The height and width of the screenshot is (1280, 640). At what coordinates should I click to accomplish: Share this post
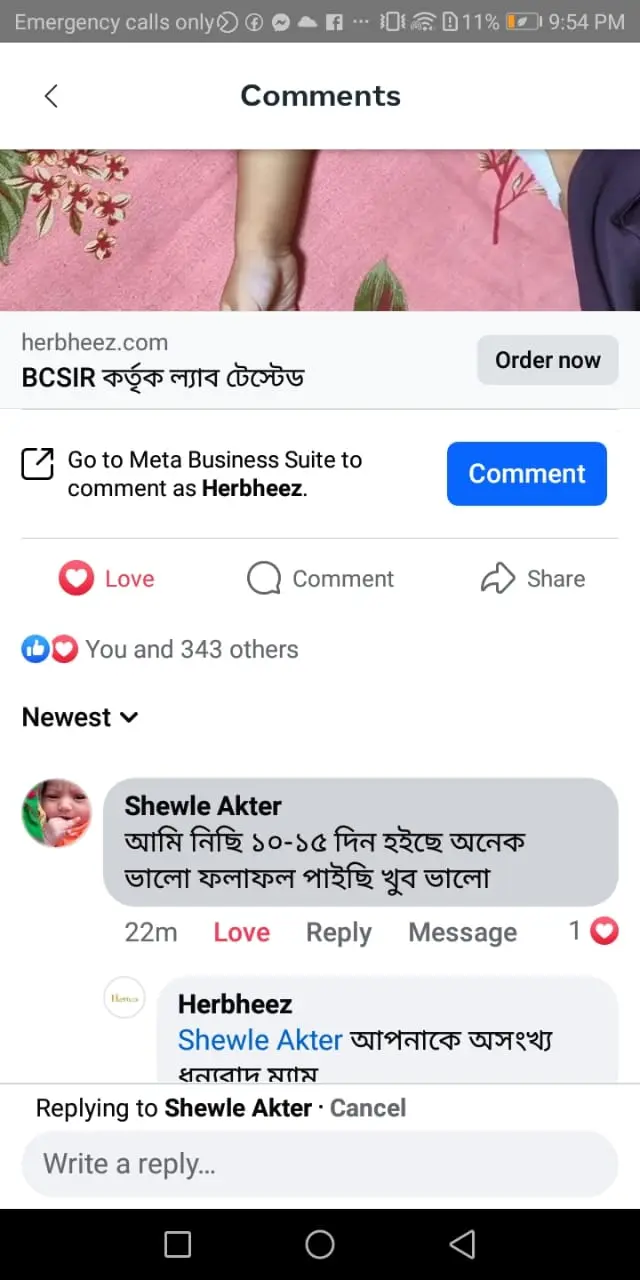pyautogui.click(x=533, y=578)
